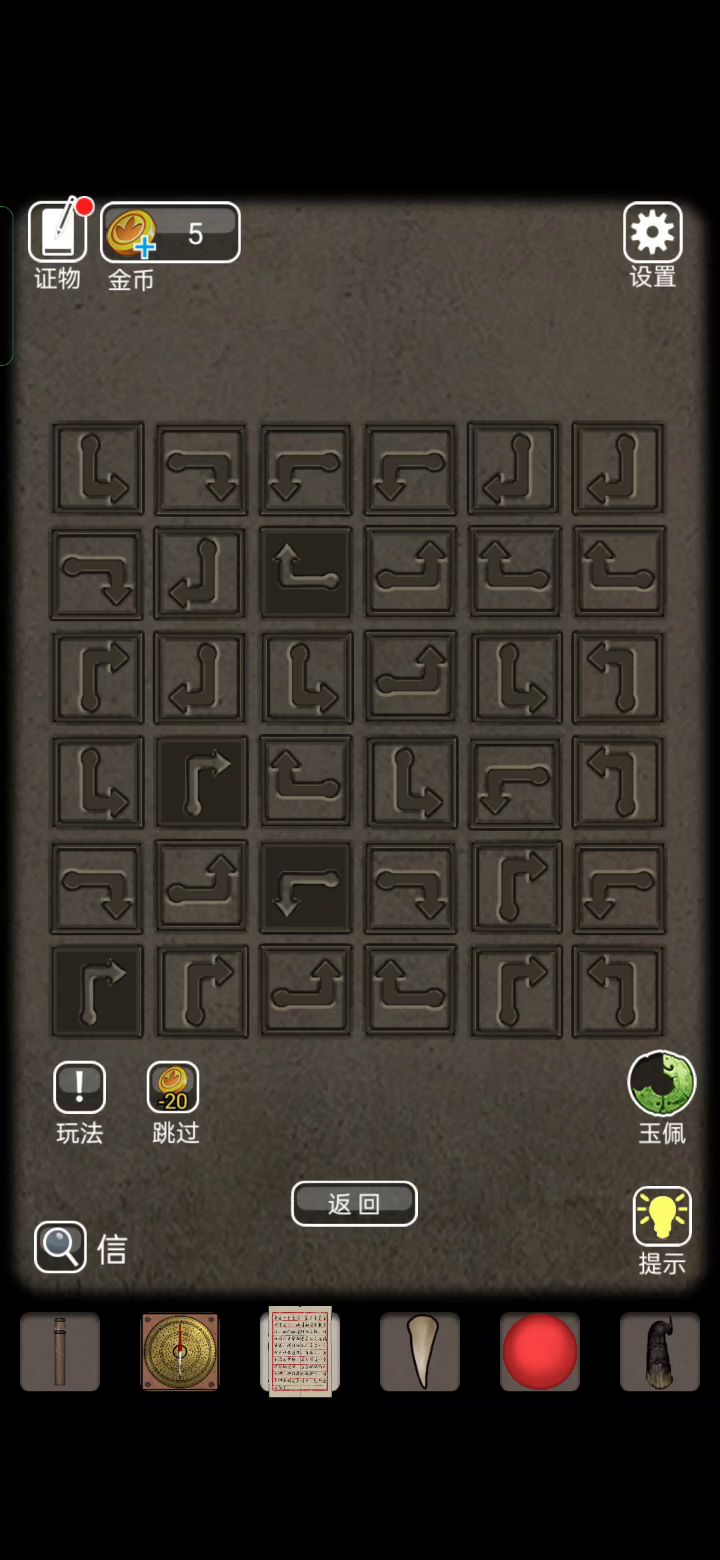The width and height of the screenshot is (720, 1560).
Task: Select the red ball inventory item
Action: [540, 1352]
